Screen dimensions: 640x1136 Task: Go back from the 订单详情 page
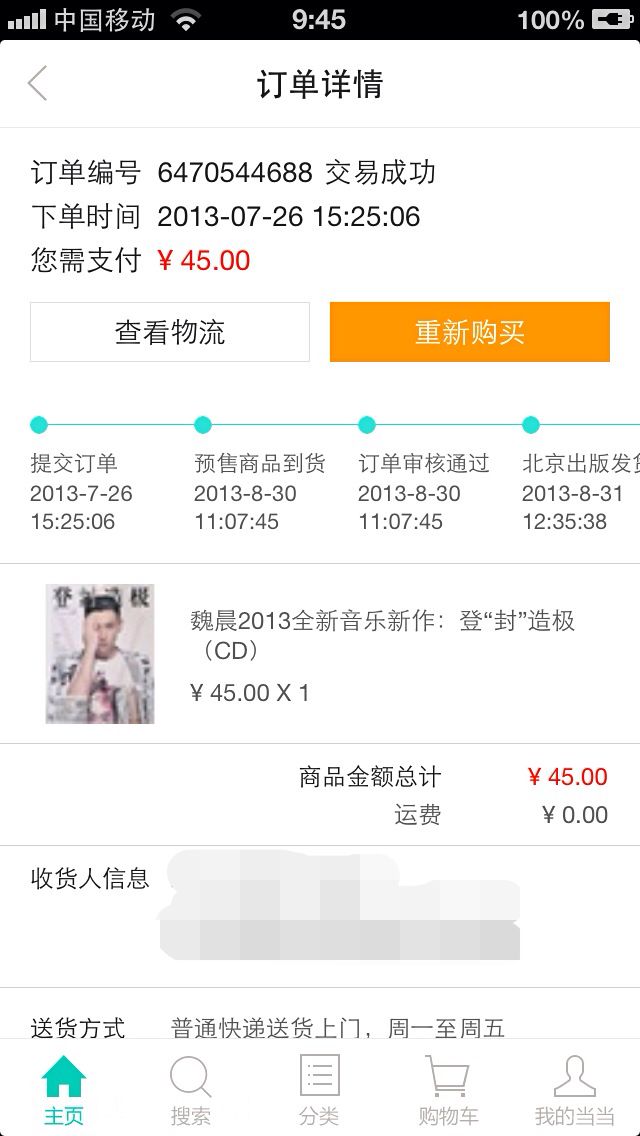pos(38,84)
